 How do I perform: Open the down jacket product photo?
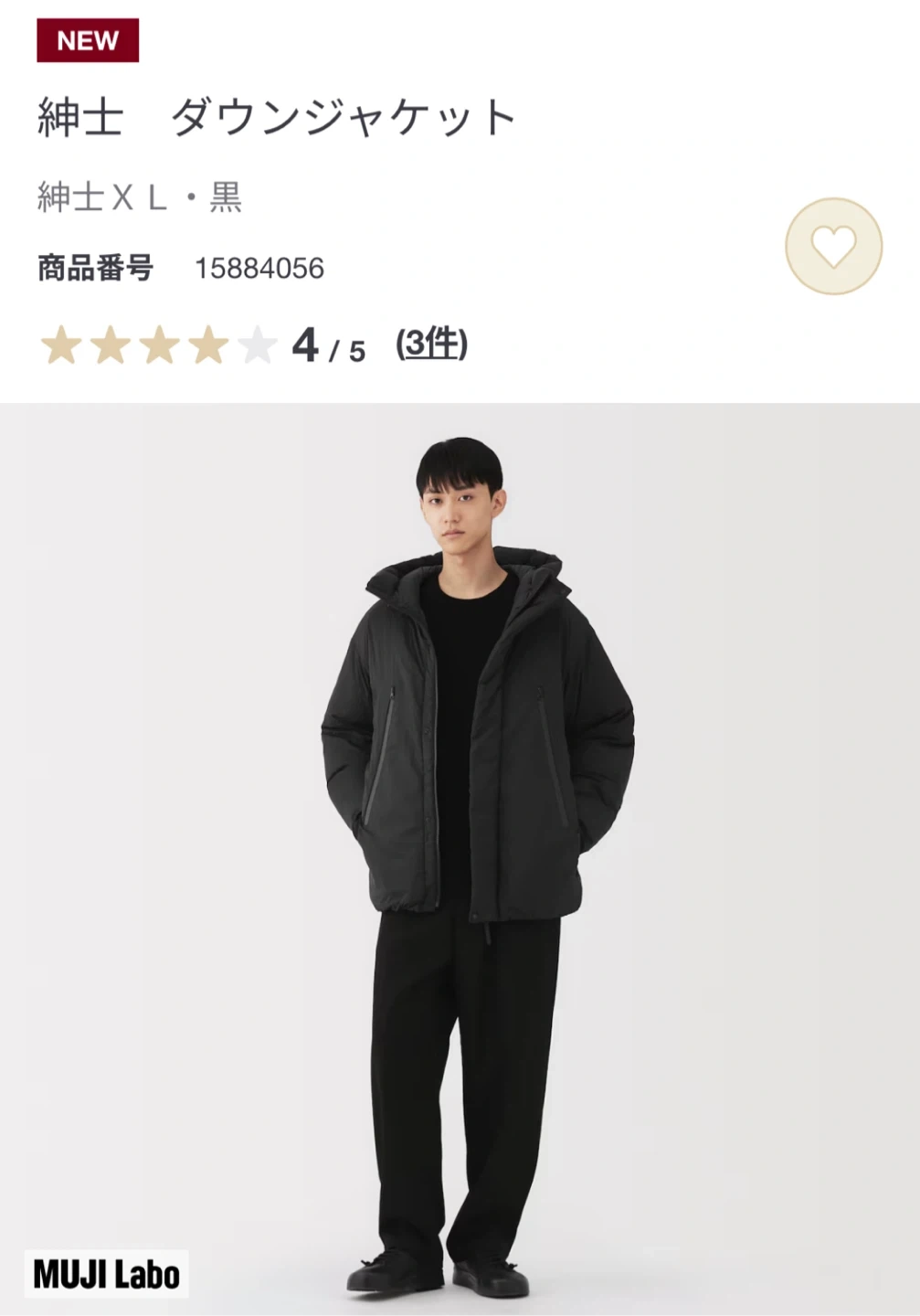[460, 822]
